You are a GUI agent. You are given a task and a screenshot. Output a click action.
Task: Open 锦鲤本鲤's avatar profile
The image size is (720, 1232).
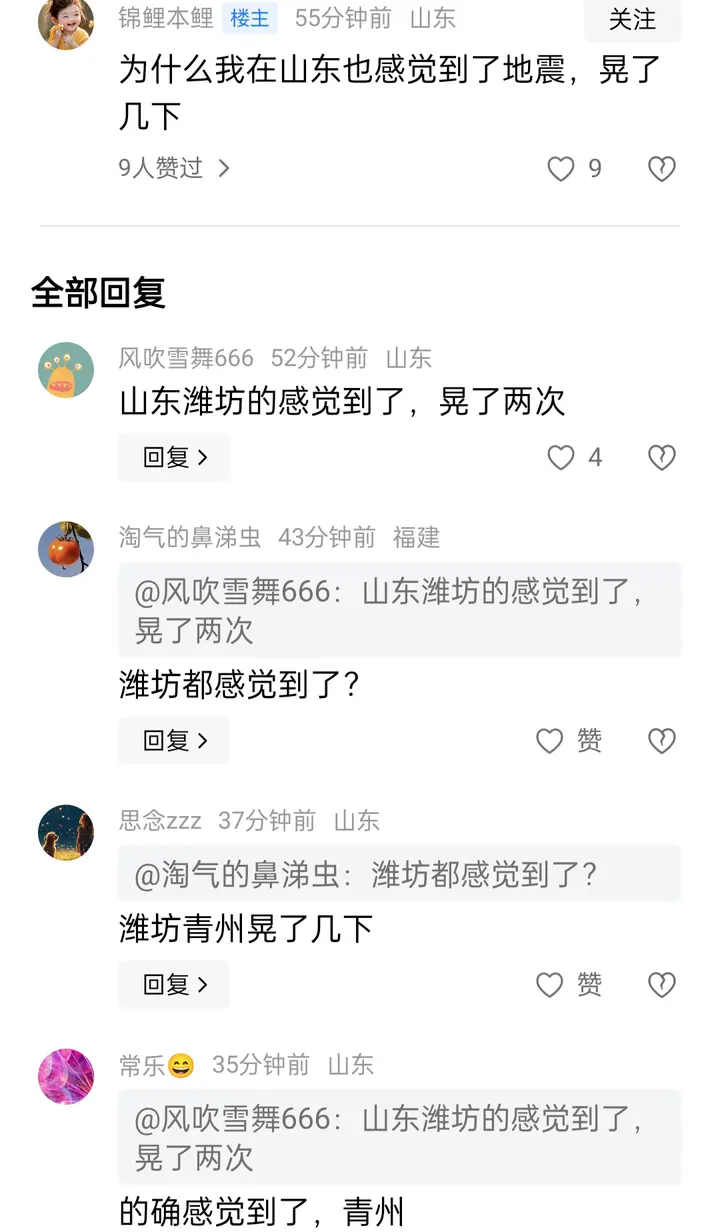tap(66, 22)
